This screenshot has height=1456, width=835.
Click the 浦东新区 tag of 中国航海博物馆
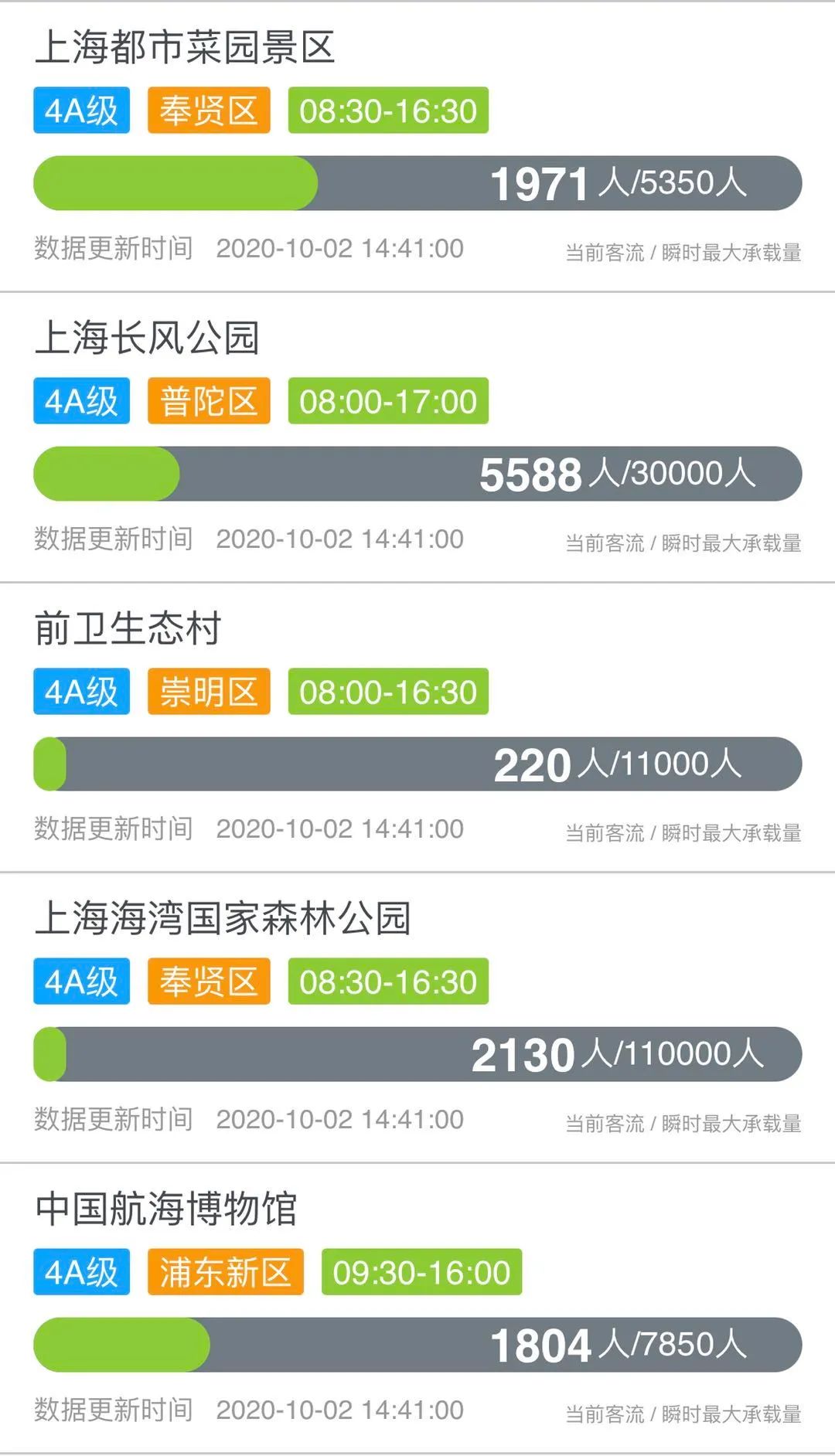point(224,1272)
